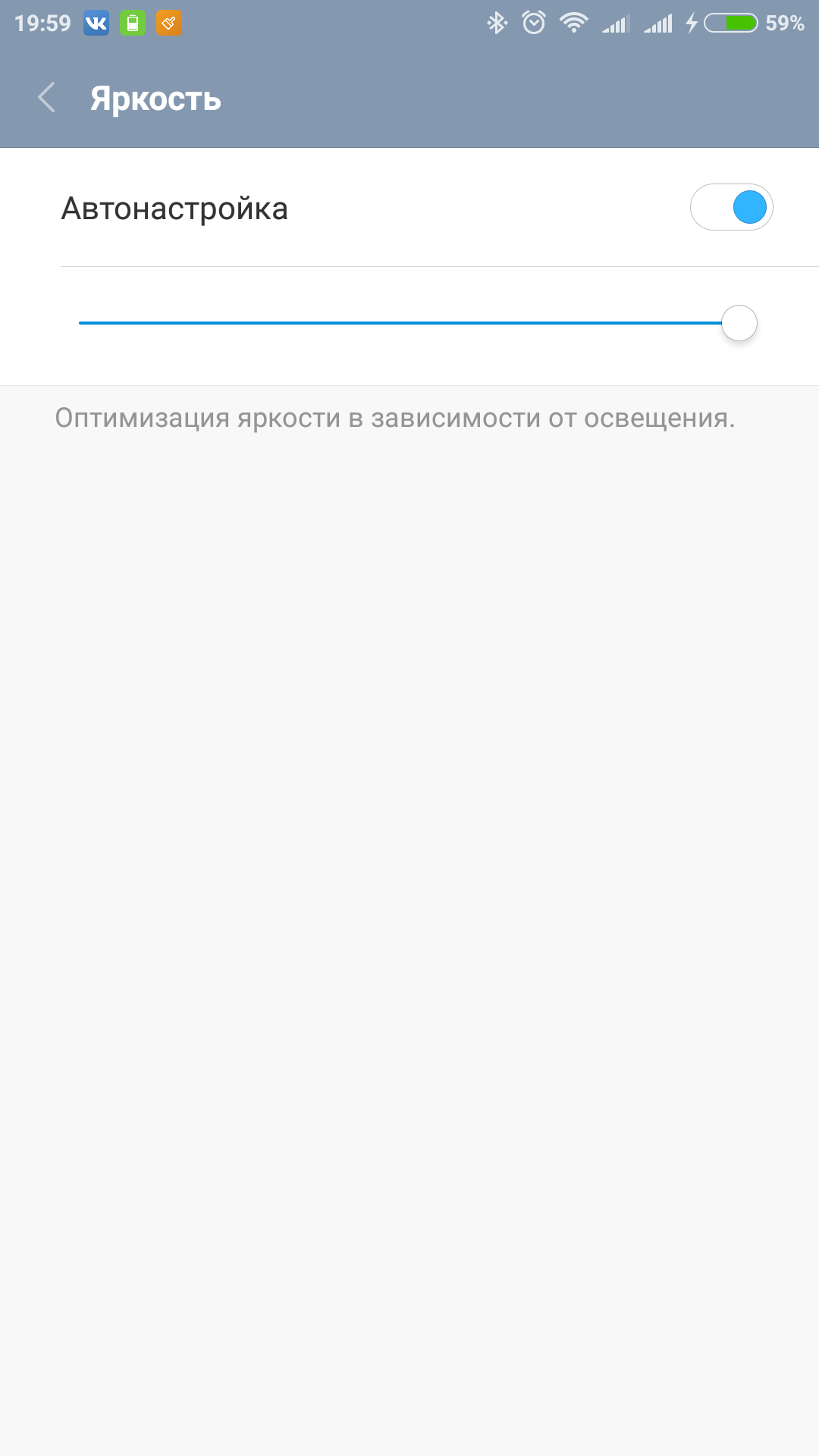This screenshot has height=1456, width=819.
Task: Turn off the Автонастройка switch
Action: tap(731, 207)
